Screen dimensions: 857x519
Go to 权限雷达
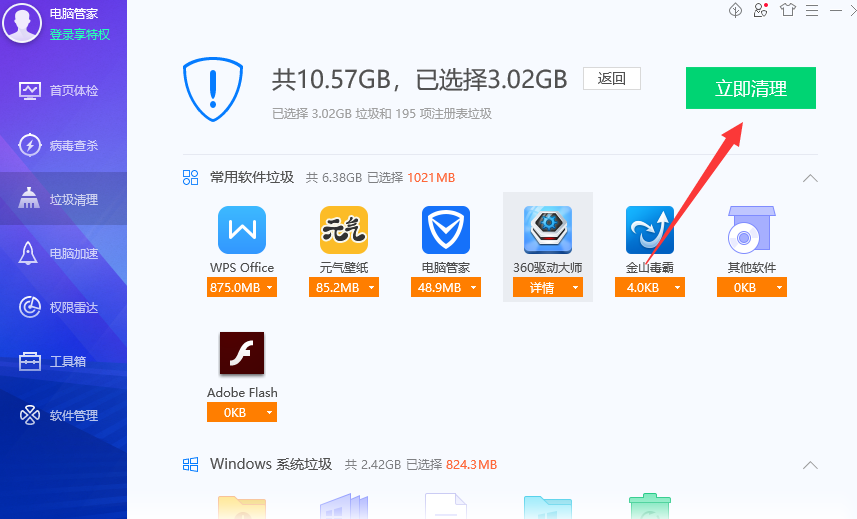[x=63, y=307]
